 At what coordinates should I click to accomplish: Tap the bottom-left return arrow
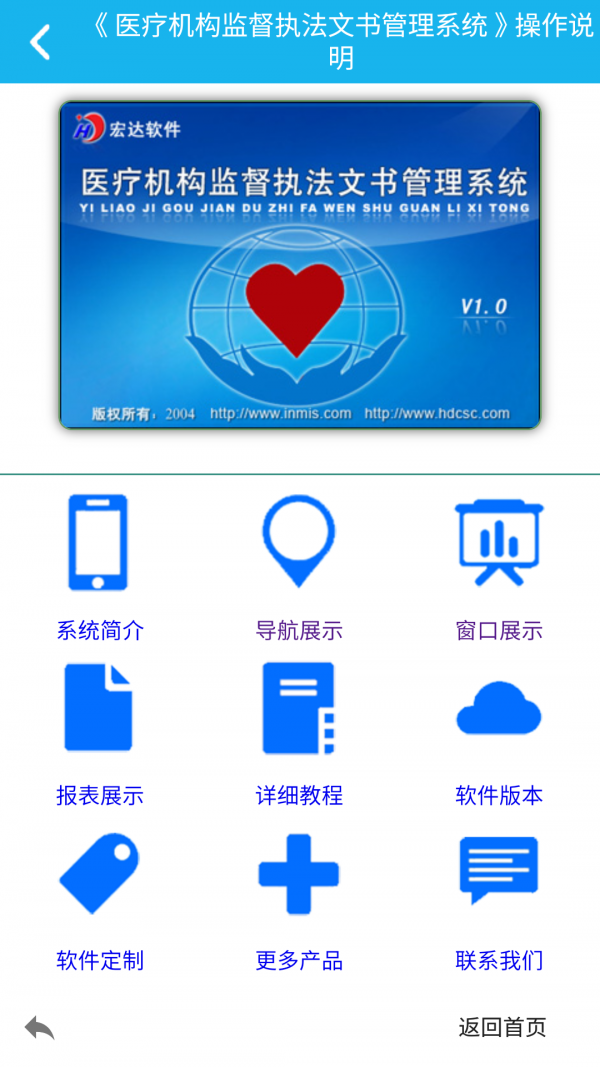click(39, 1028)
